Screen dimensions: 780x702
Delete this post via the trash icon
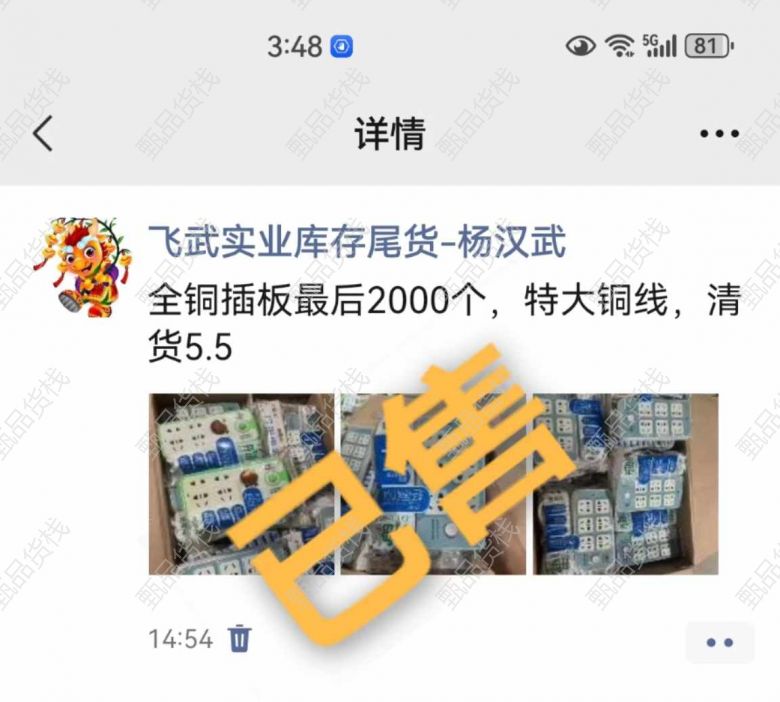[240, 638]
